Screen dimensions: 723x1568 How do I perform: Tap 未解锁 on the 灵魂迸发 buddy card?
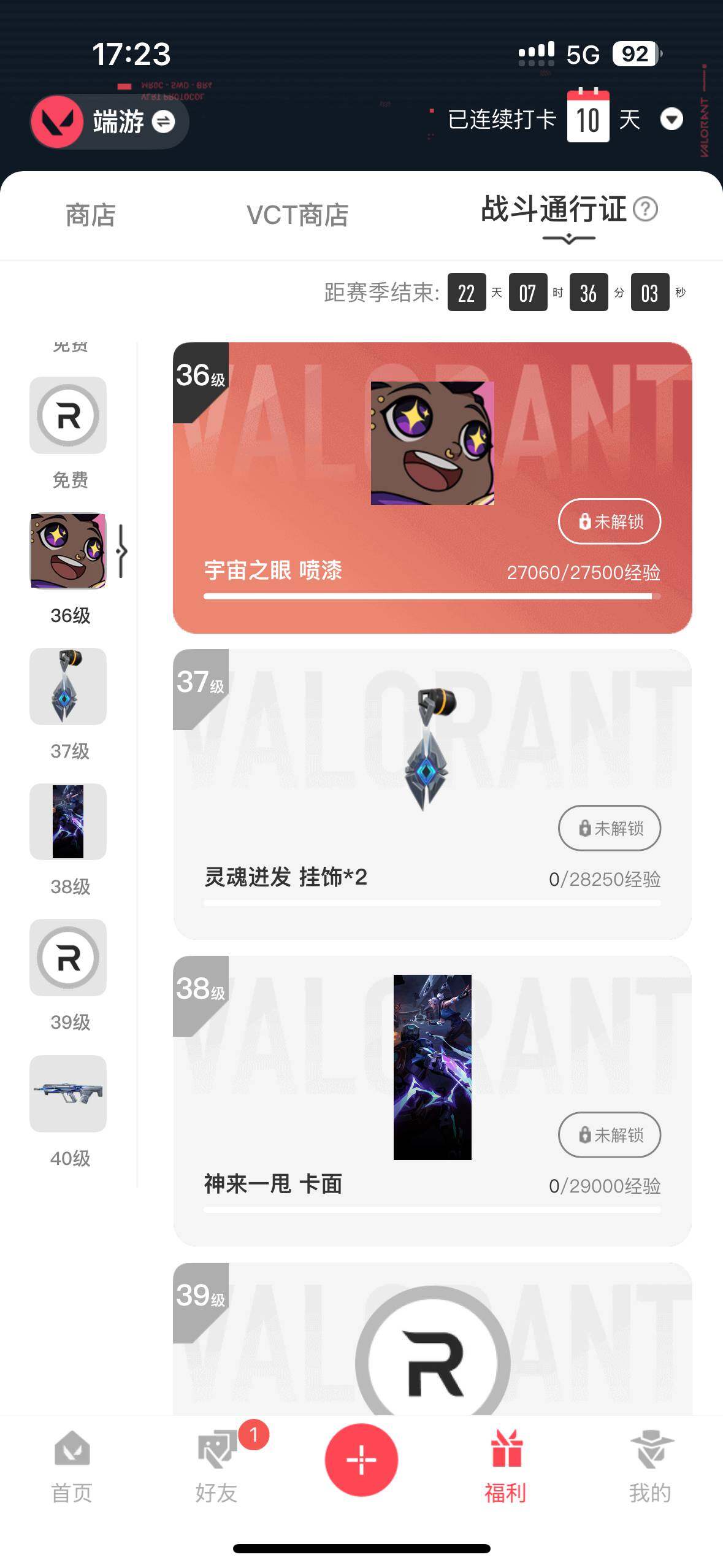tap(609, 828)
